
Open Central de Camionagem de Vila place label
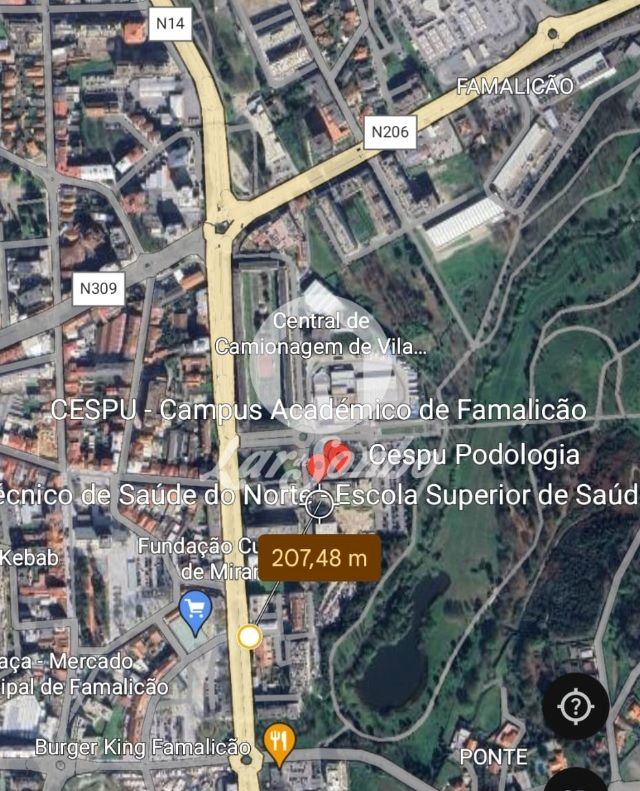[321, 334]
